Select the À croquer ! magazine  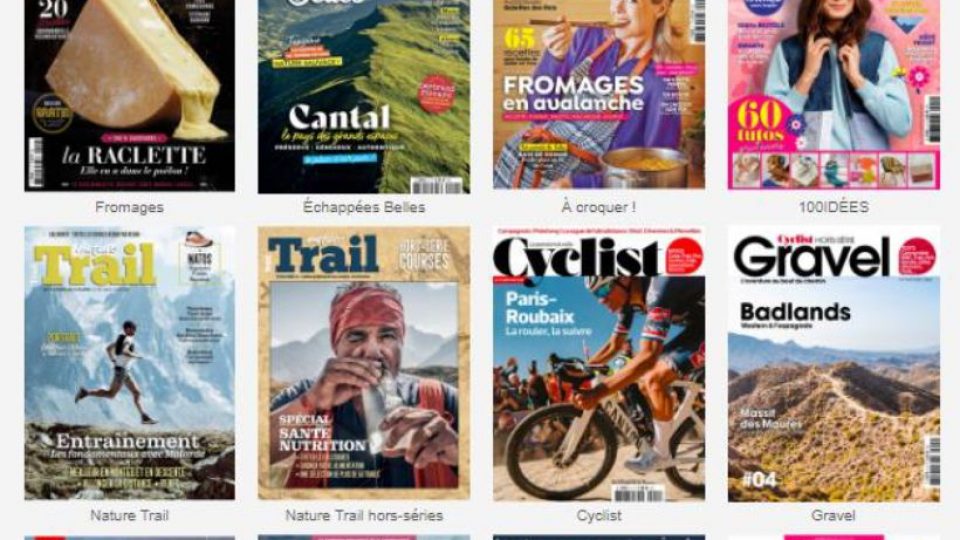coord(598,95)
